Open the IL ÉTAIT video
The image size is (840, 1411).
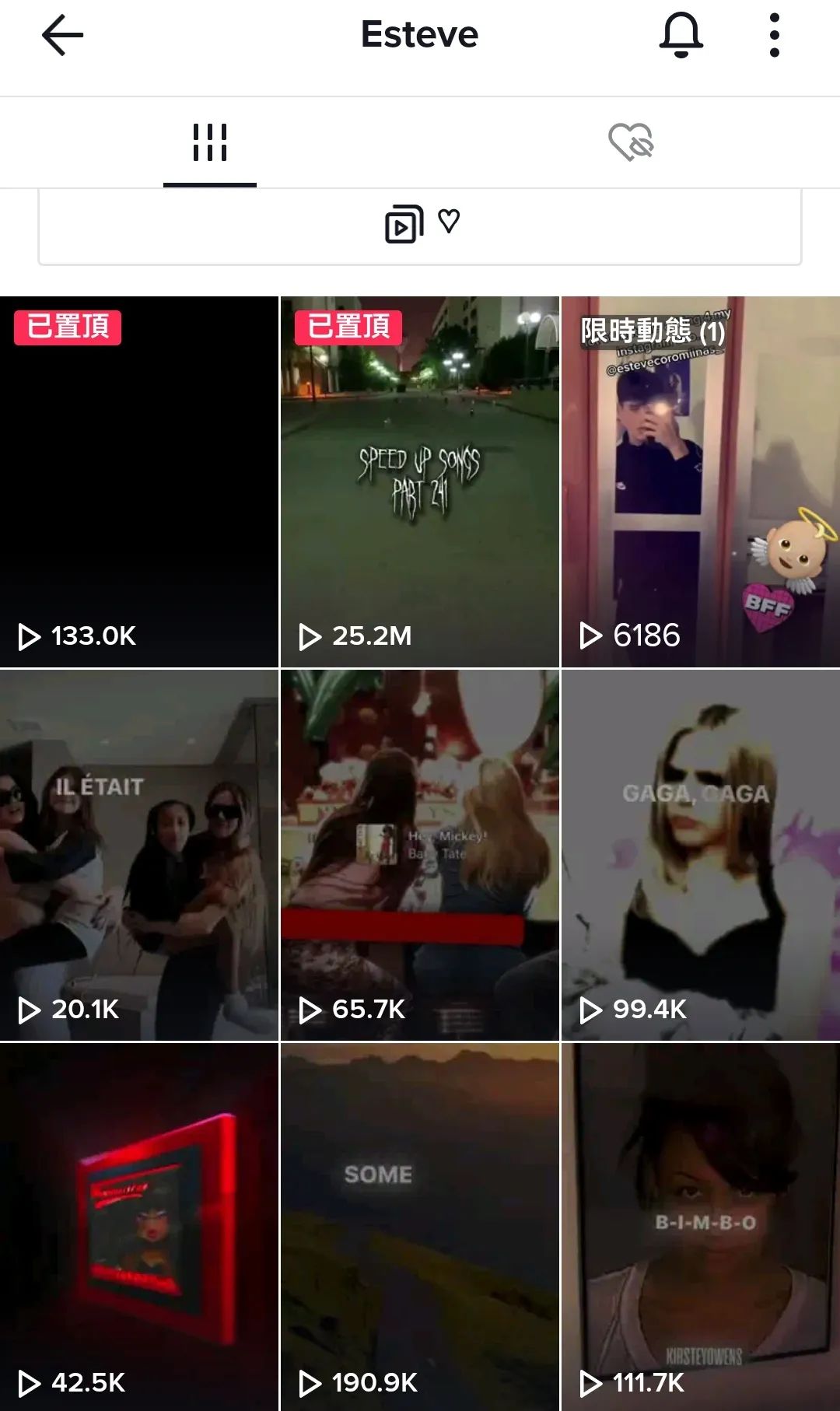coord(139,856)
